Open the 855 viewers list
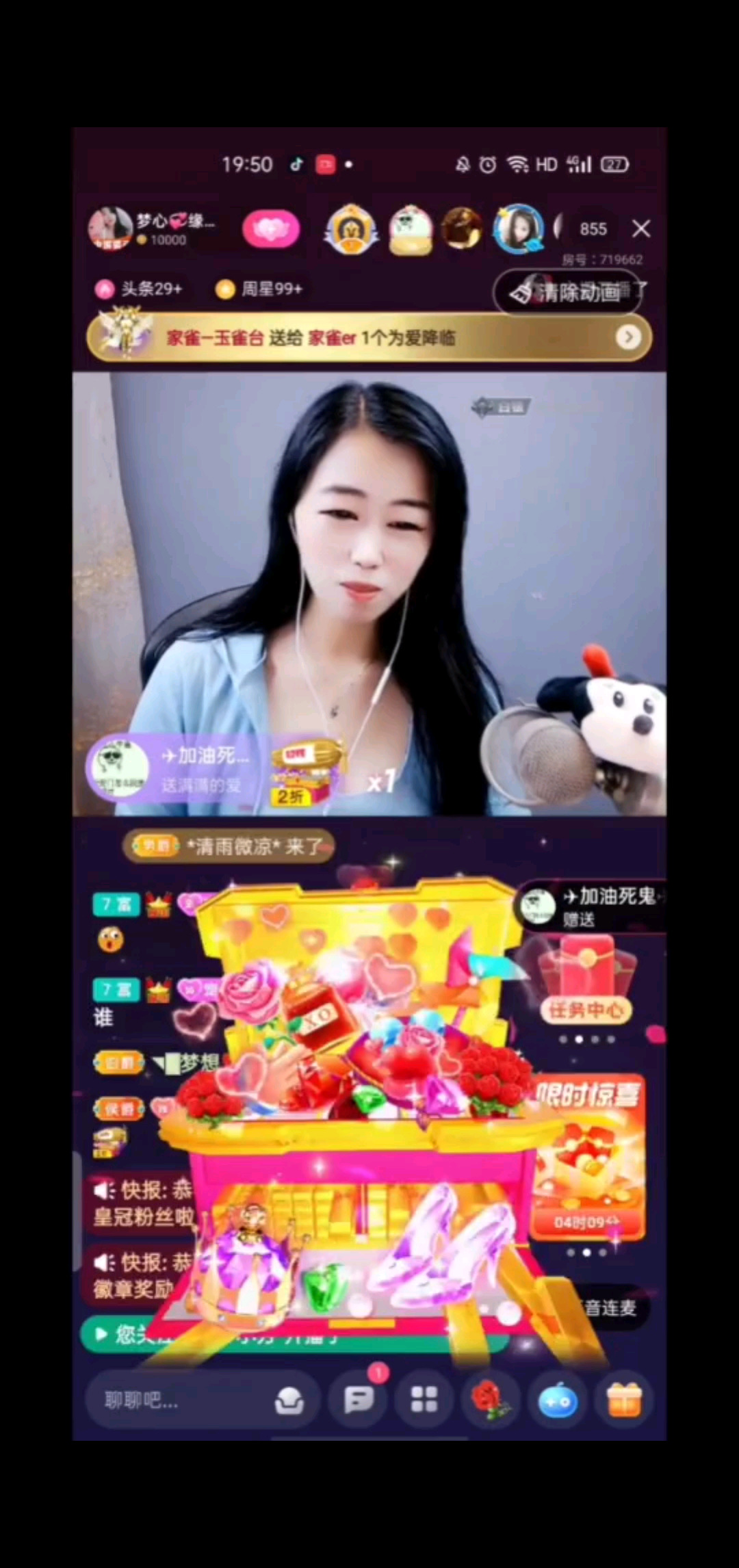The height and width of the screenshot is (1568, 739). (x=593, y=229)
